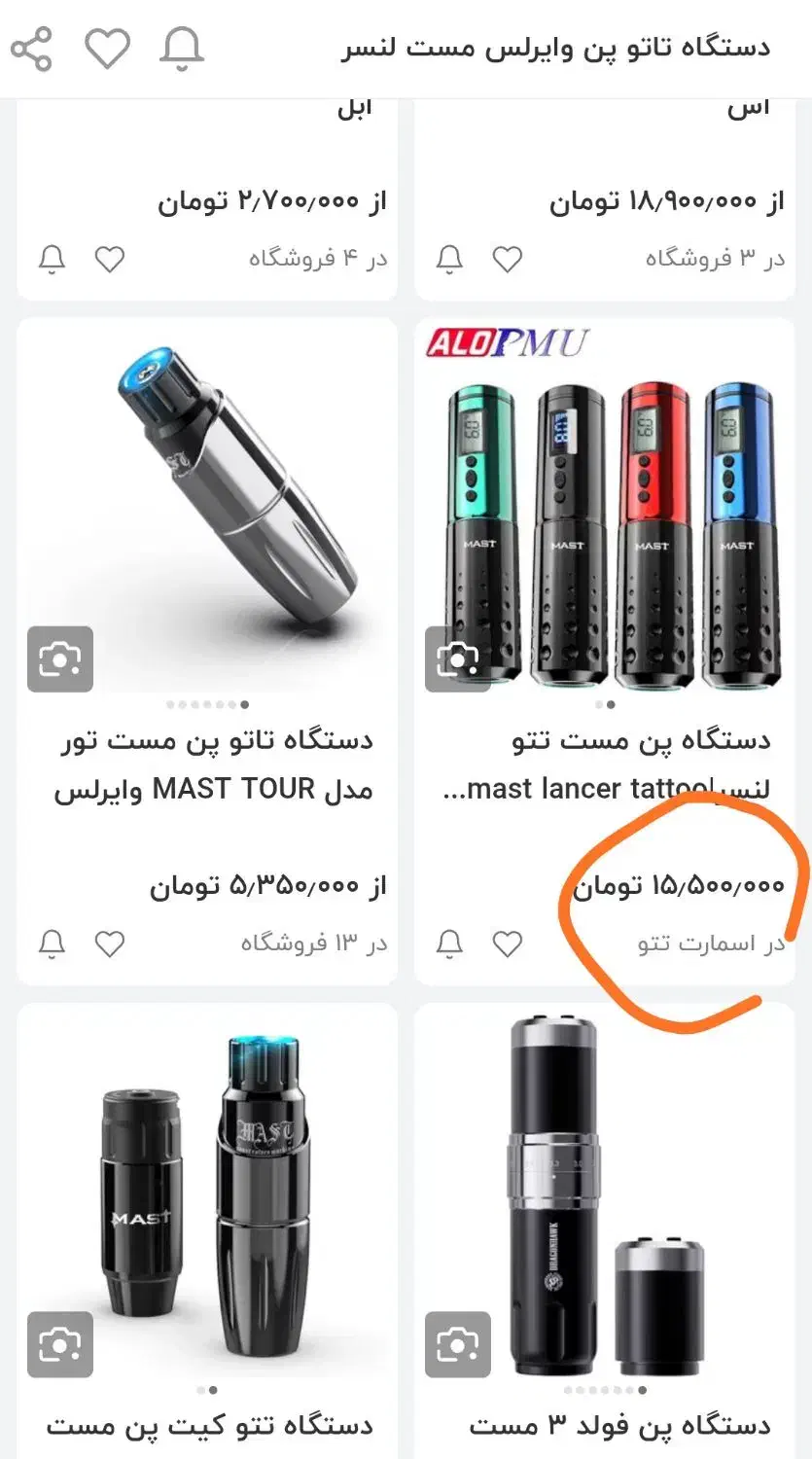This screenshot has height=1459, width=812.
Task: Enable price alert bell for the mast lancer product
Action: point(448,943)
